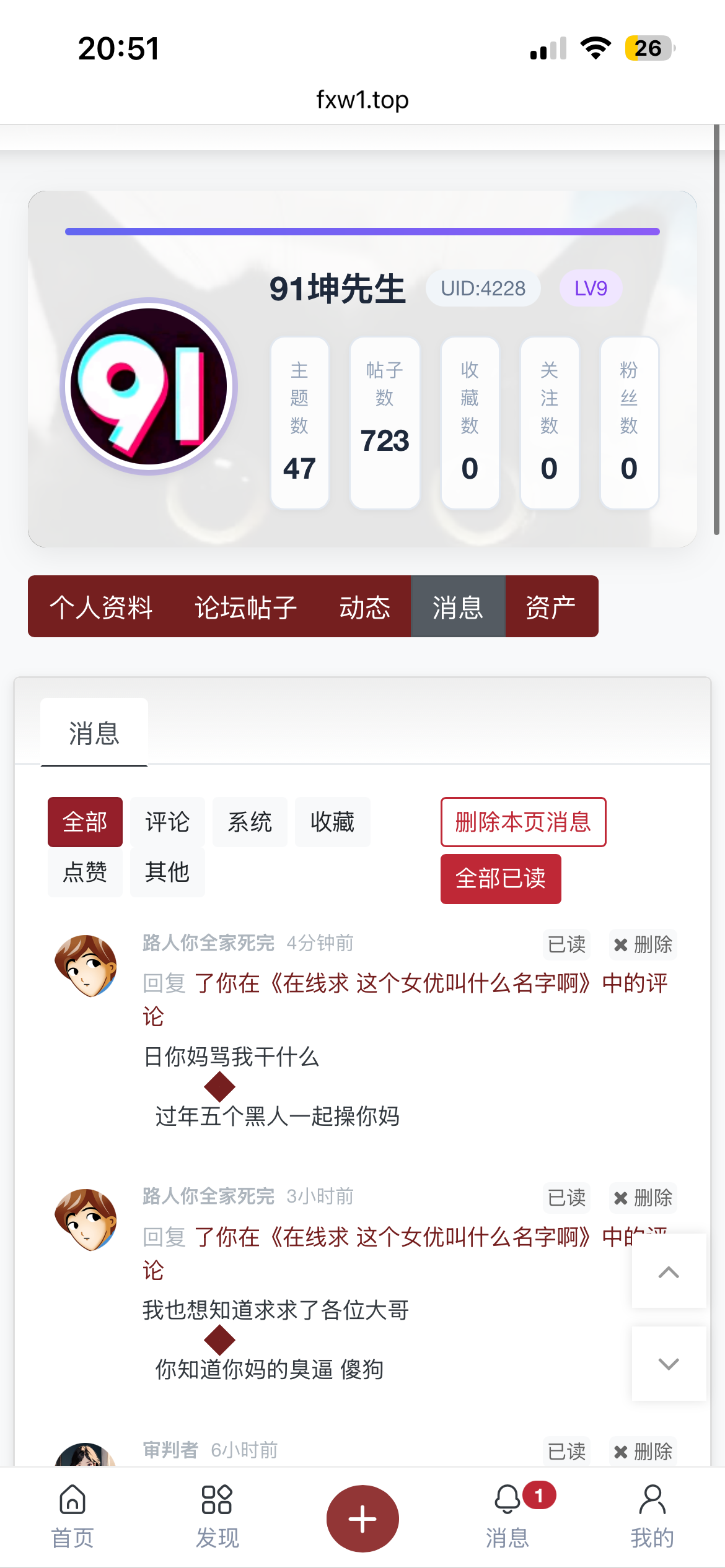Open the 动态 tab

pos(364,607)
